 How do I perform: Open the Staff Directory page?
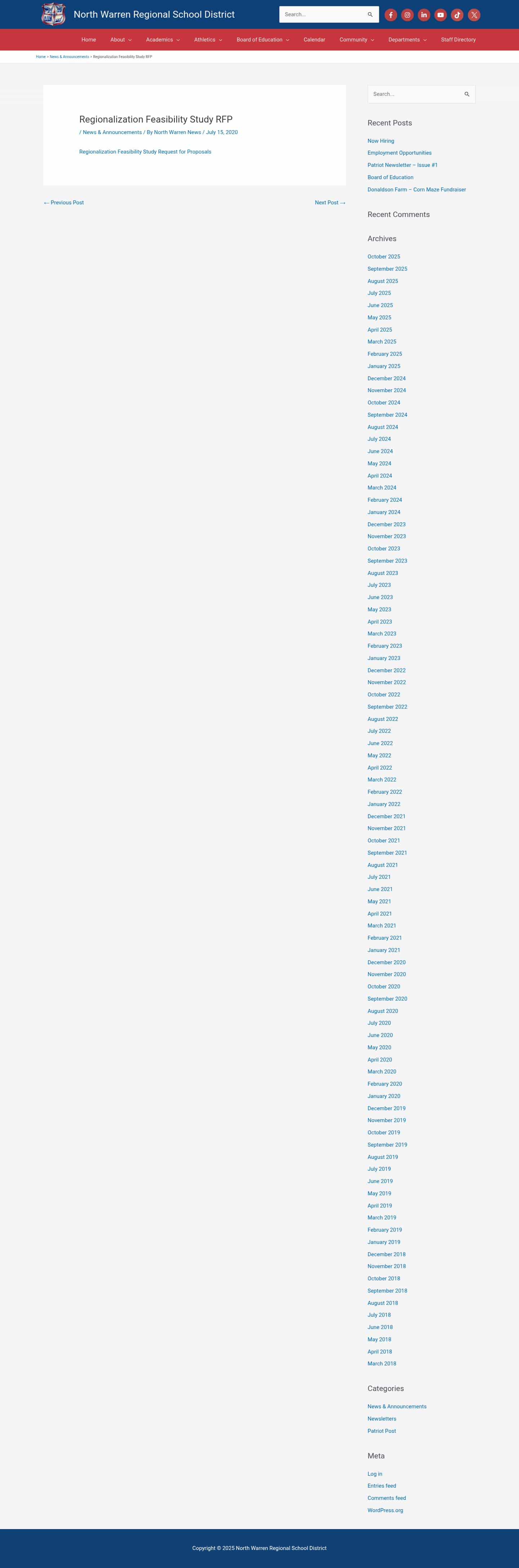458,40
